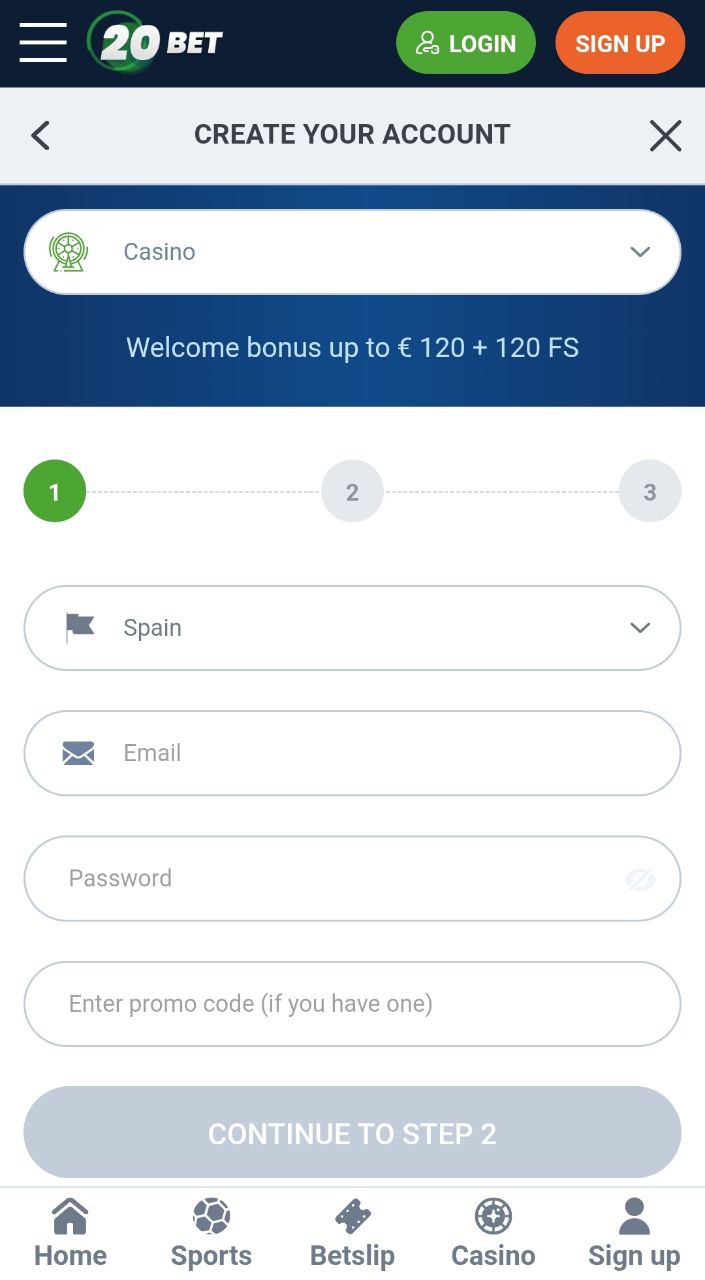Switch to the Sports tab

click(211, 1234)
